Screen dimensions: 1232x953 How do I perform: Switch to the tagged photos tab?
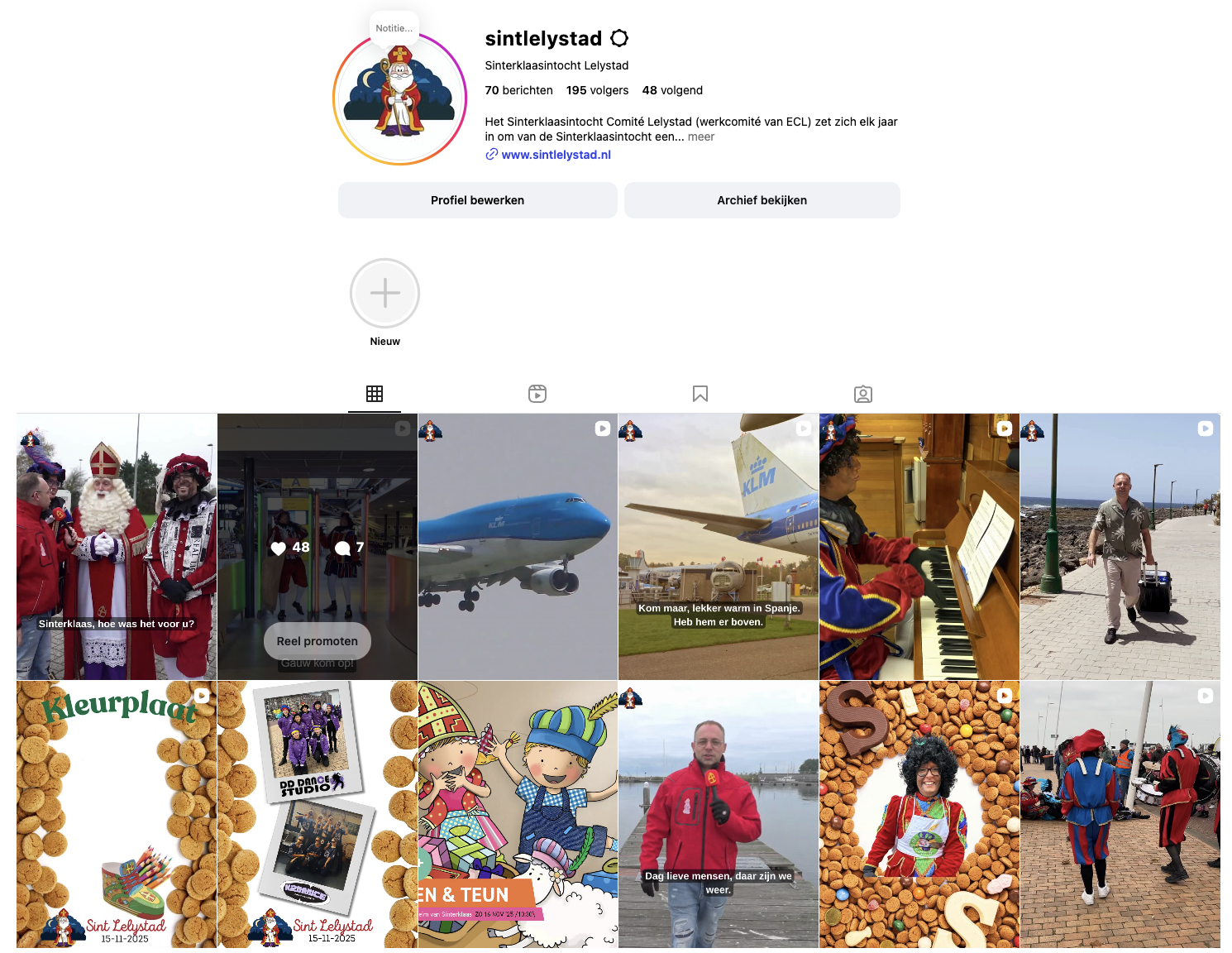point(863,394)
